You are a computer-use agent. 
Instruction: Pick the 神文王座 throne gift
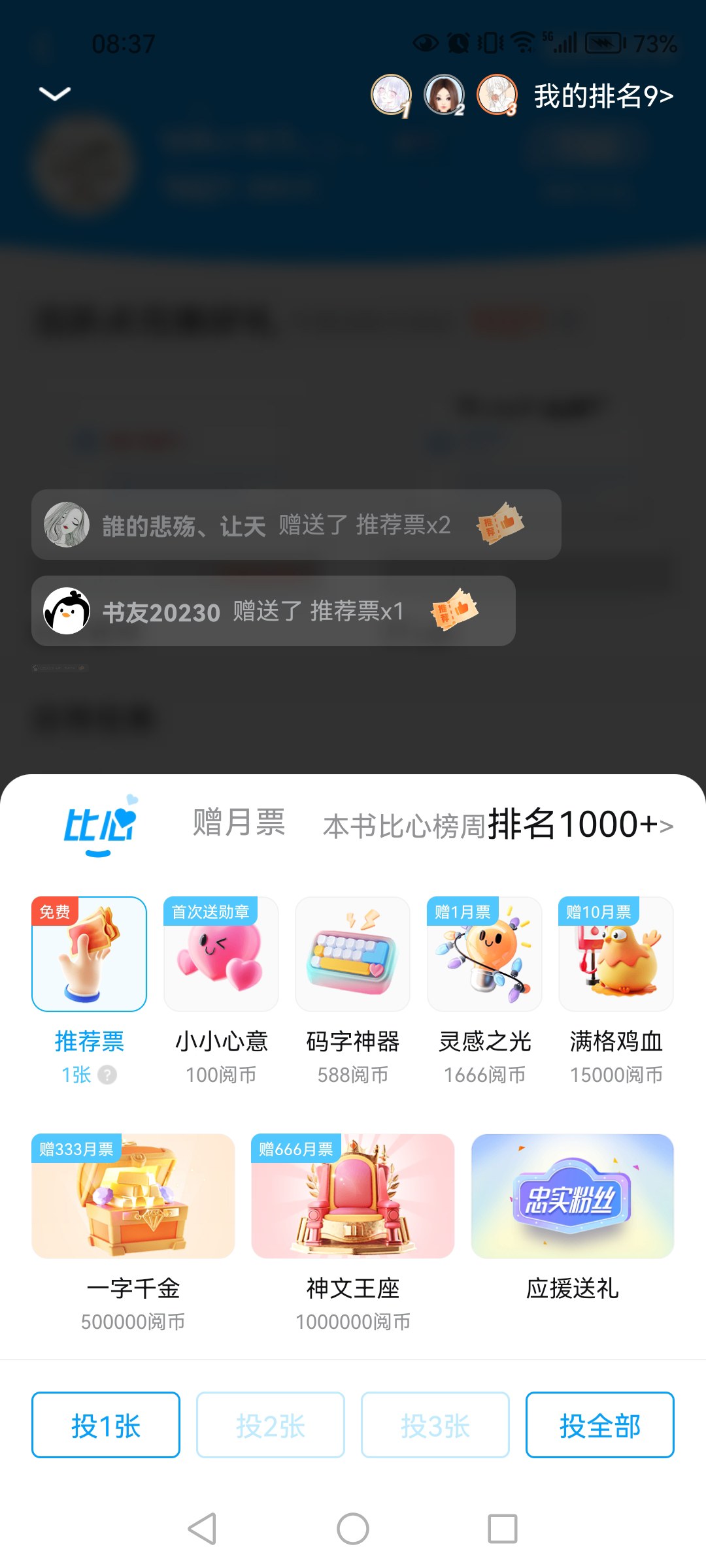click(x=353, y=1233)
